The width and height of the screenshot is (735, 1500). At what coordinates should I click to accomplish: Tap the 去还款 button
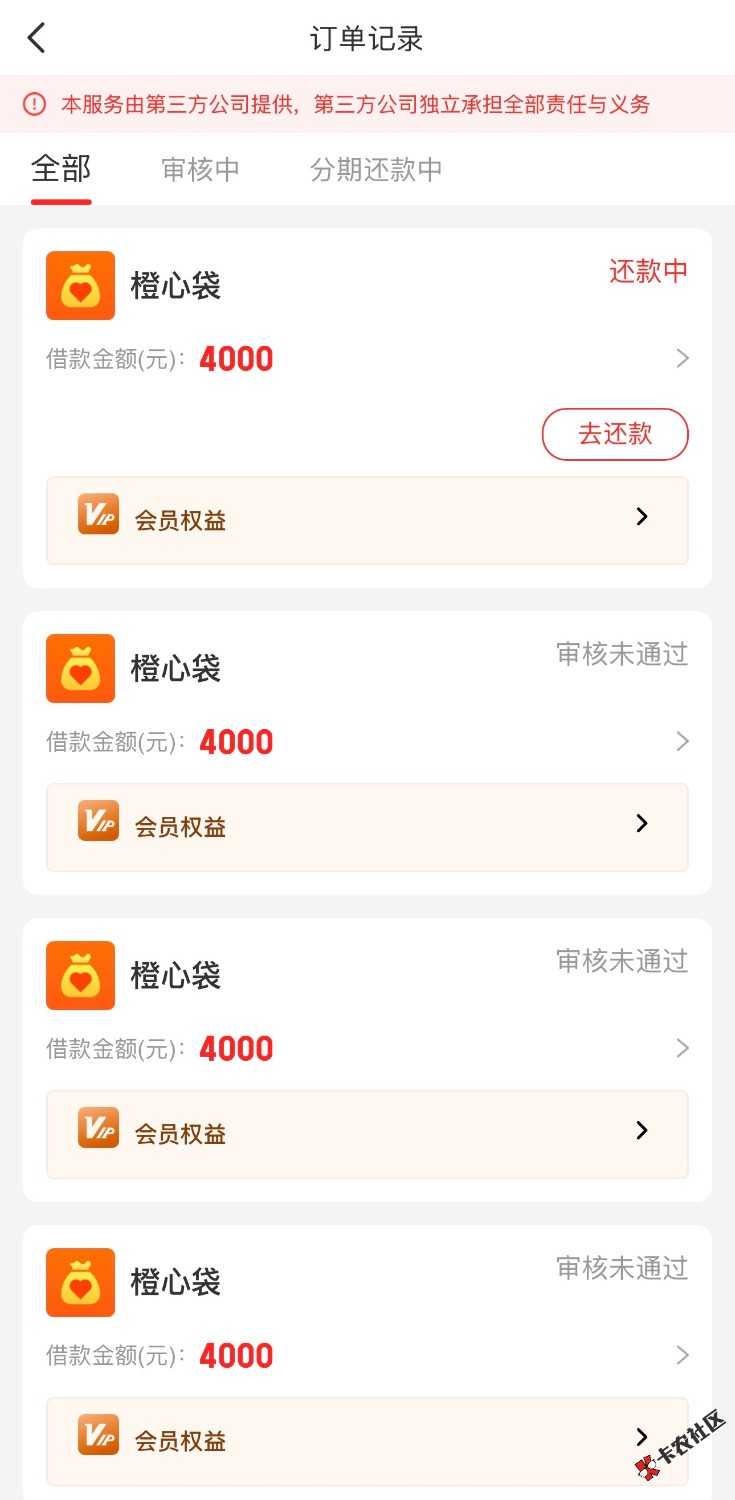615,434
